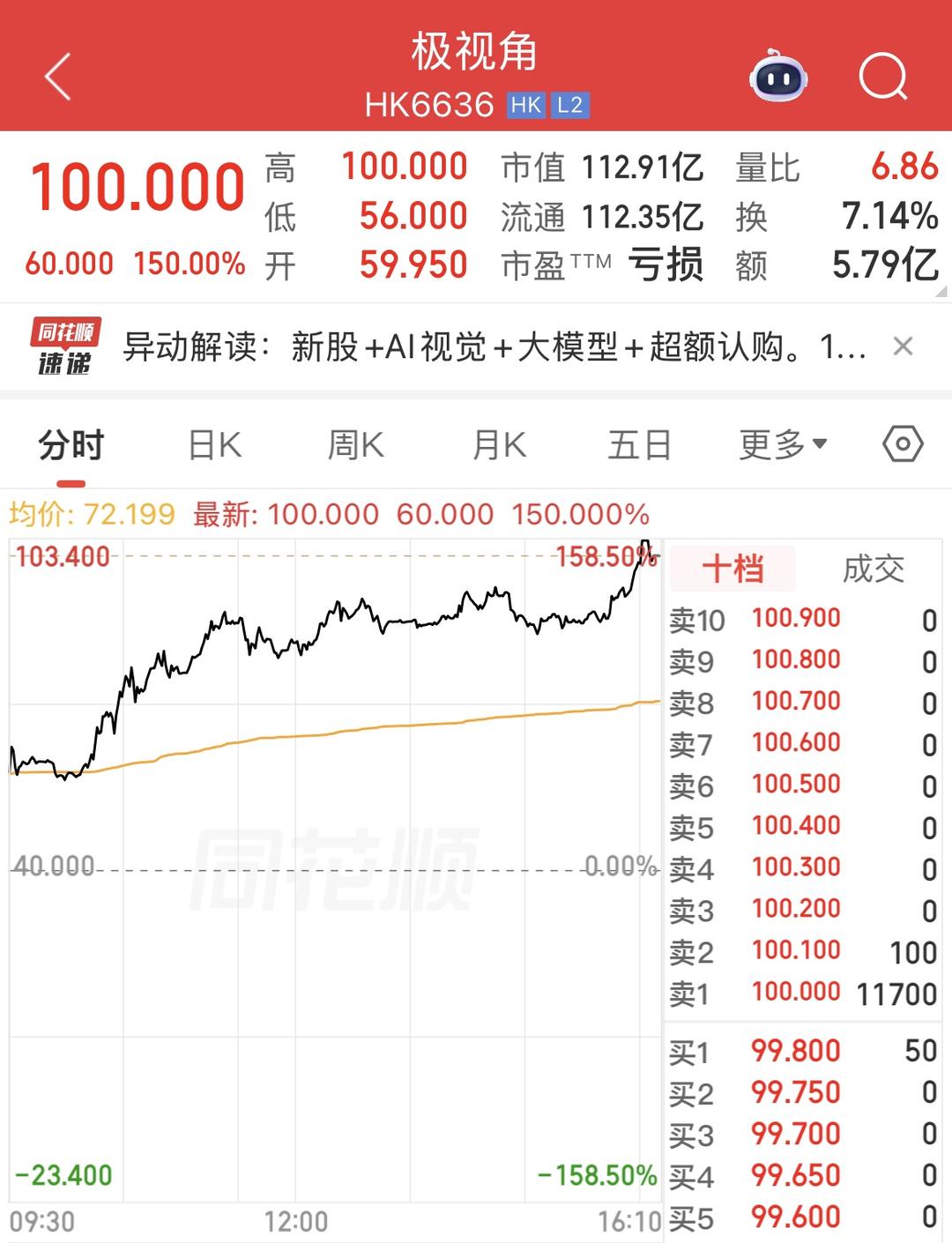Expand the 更多 dropdown
Image resolution: width=952 pixels, height=1243 pixels.
tap(782, 444)
